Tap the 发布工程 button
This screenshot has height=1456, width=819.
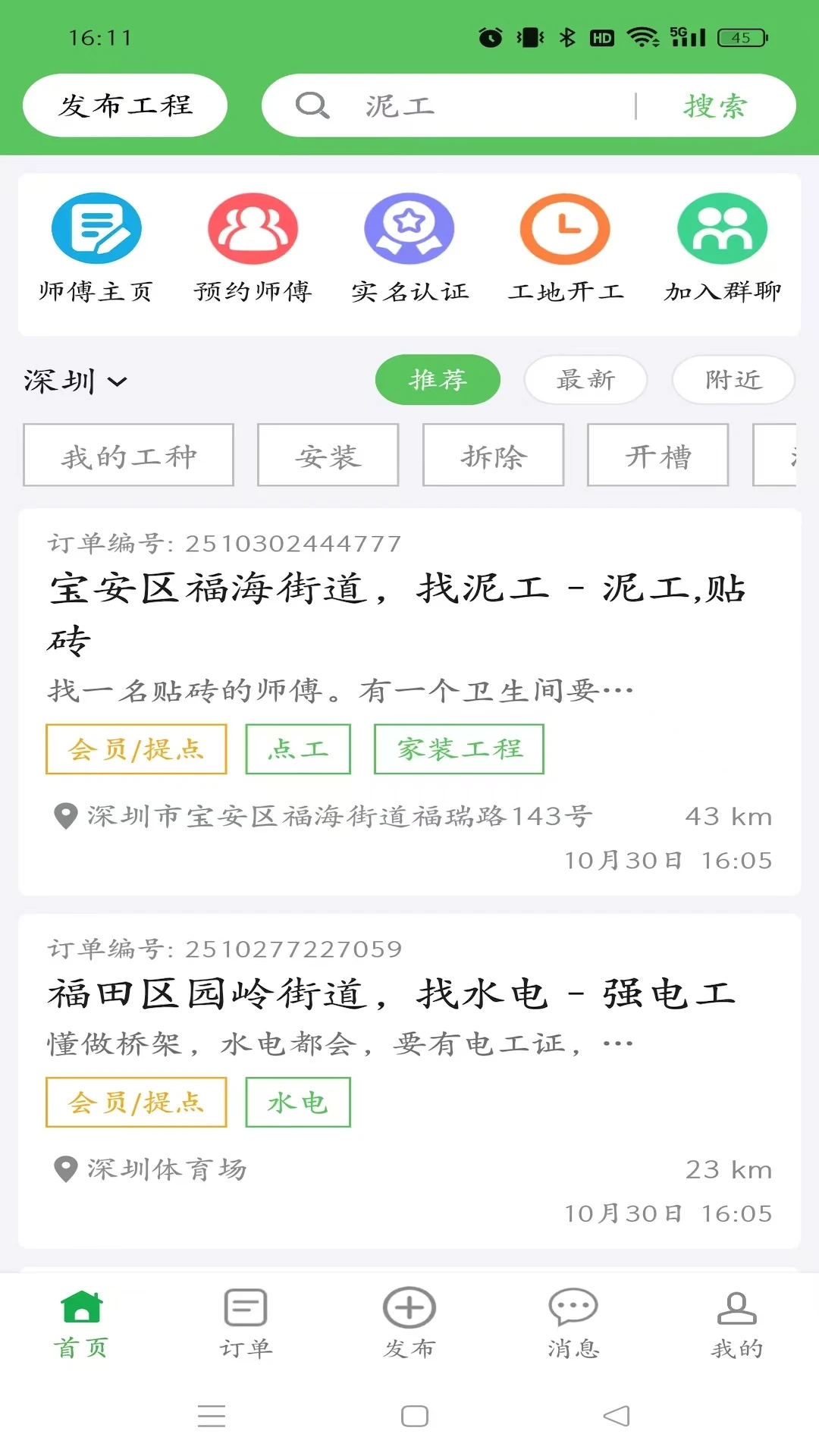point(125,105)
